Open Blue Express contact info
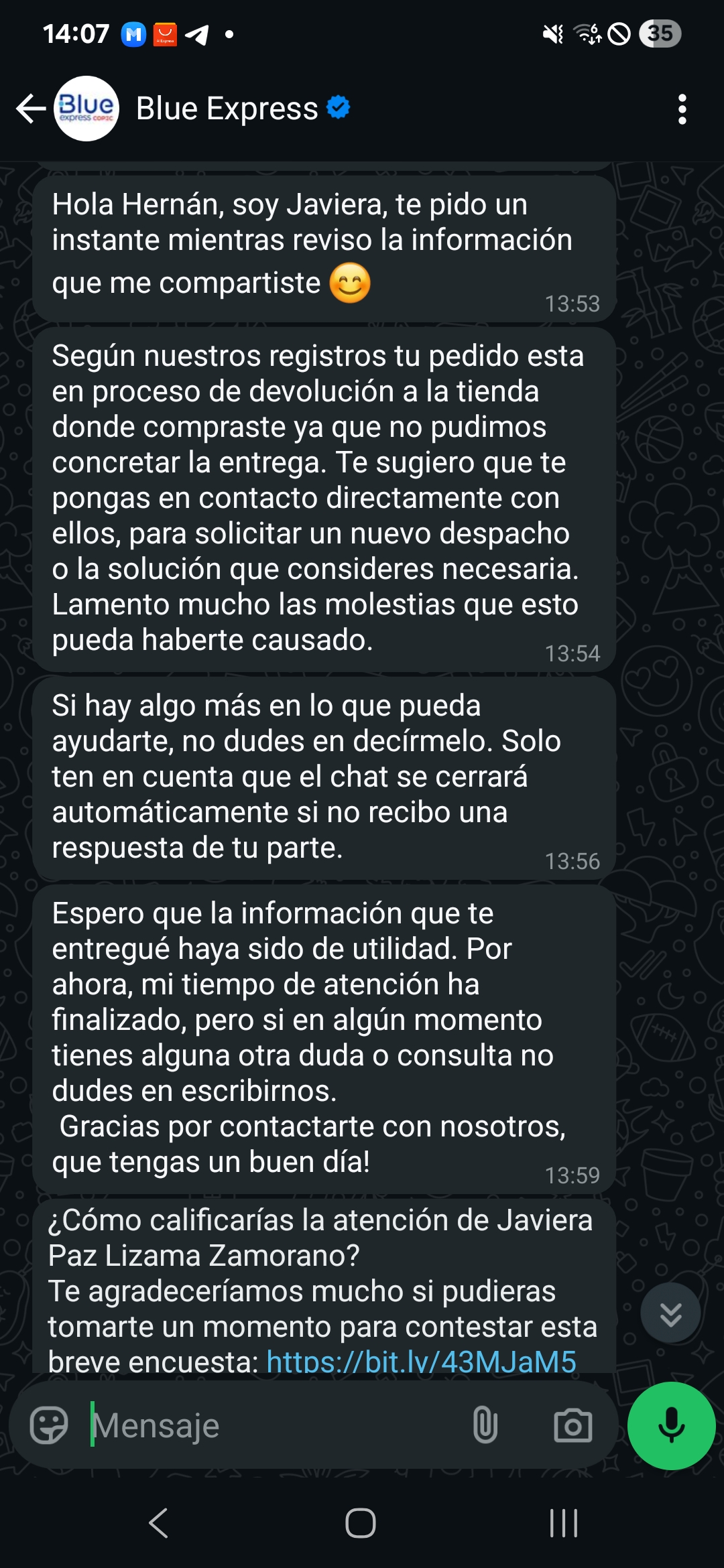The image size is (724, 1568). (227, 109)
